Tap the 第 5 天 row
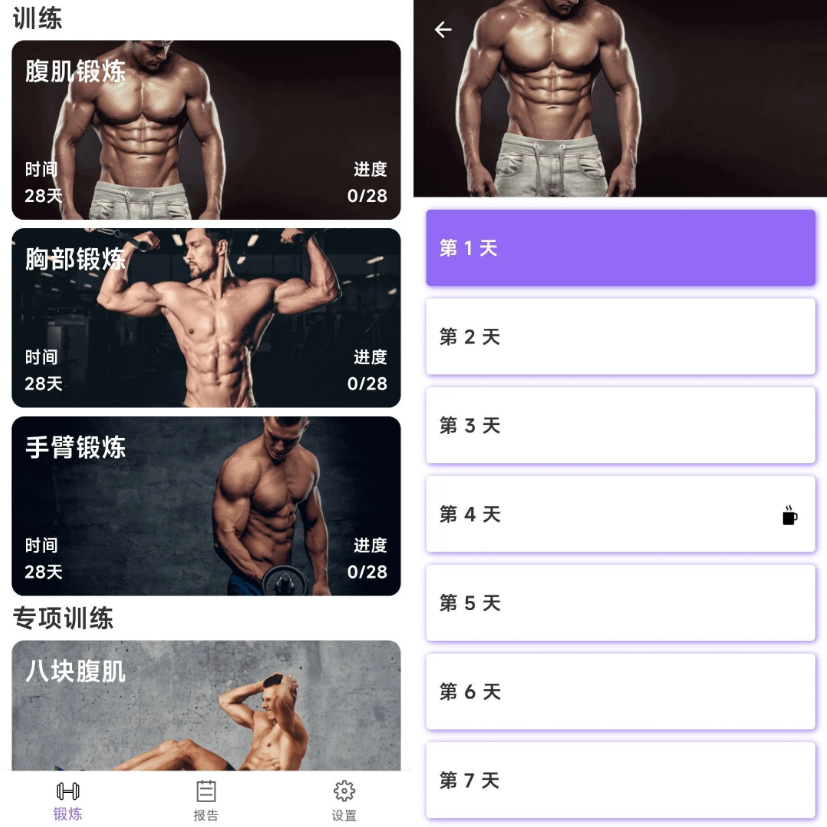This screenshot has width=827, height=827. [x=620, y=603]
